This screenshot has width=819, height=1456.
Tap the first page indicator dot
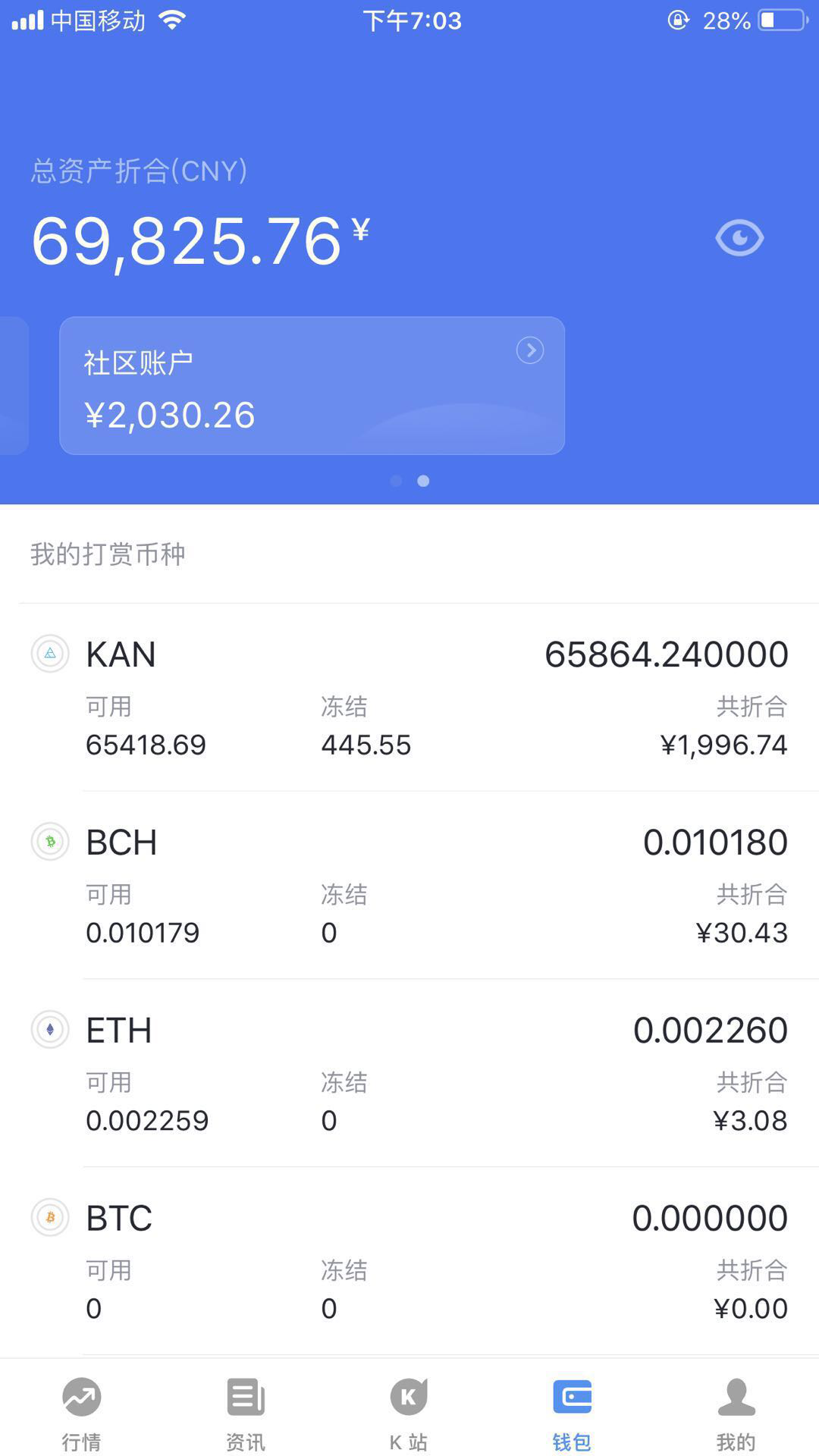[x=396, y=481]
